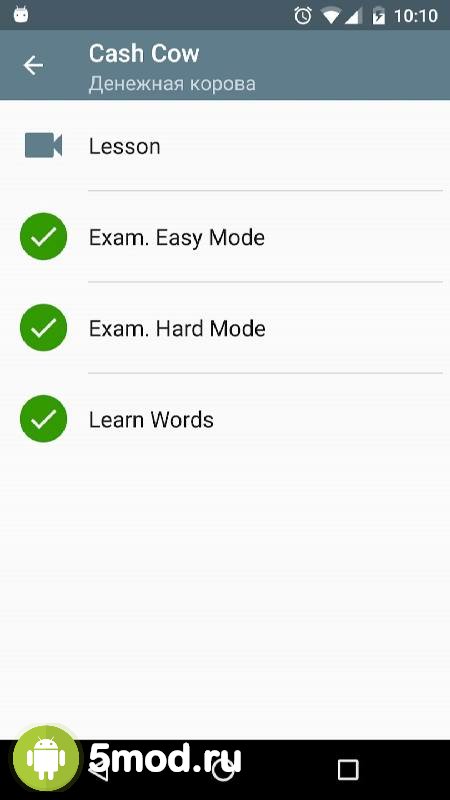Open Exam. Hard Mode
The width and height of the screenshot is (450, 800).
225,328
